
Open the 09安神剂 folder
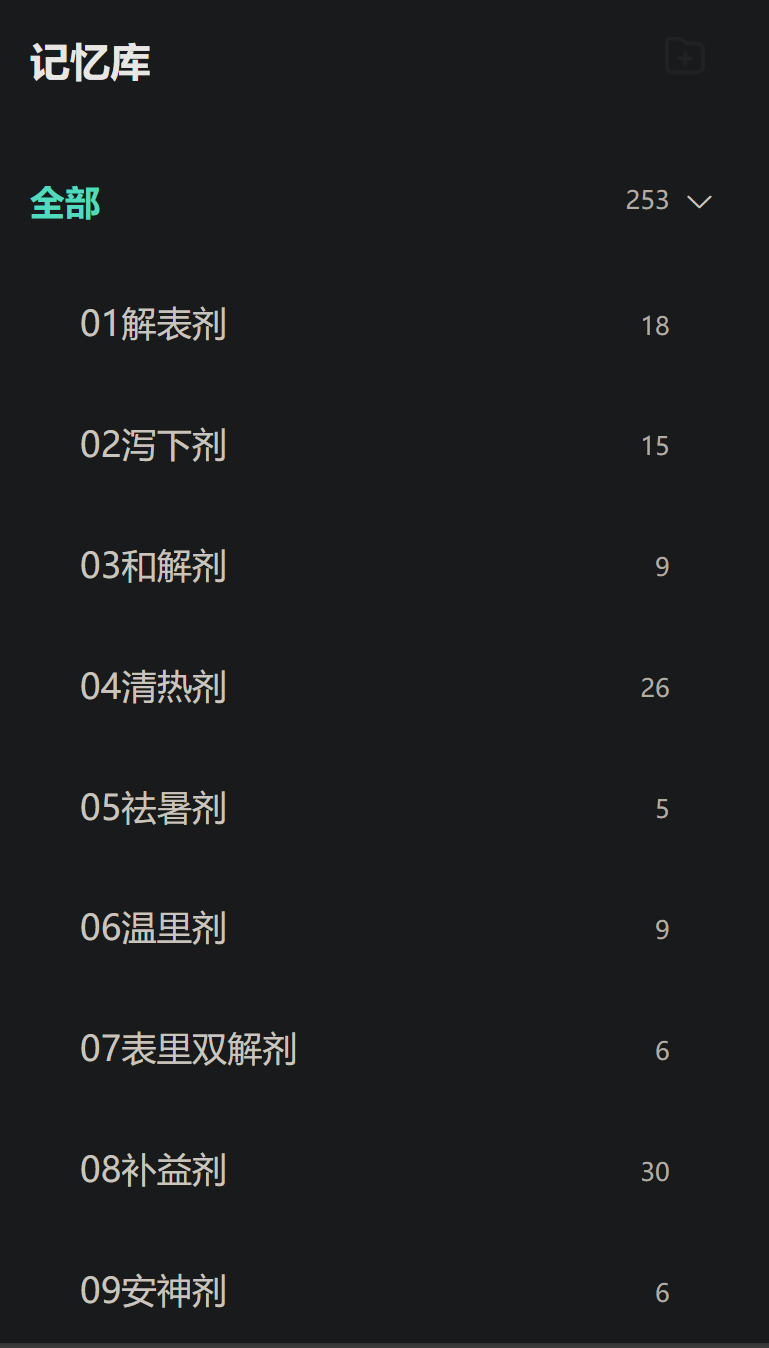[384, 1293]
